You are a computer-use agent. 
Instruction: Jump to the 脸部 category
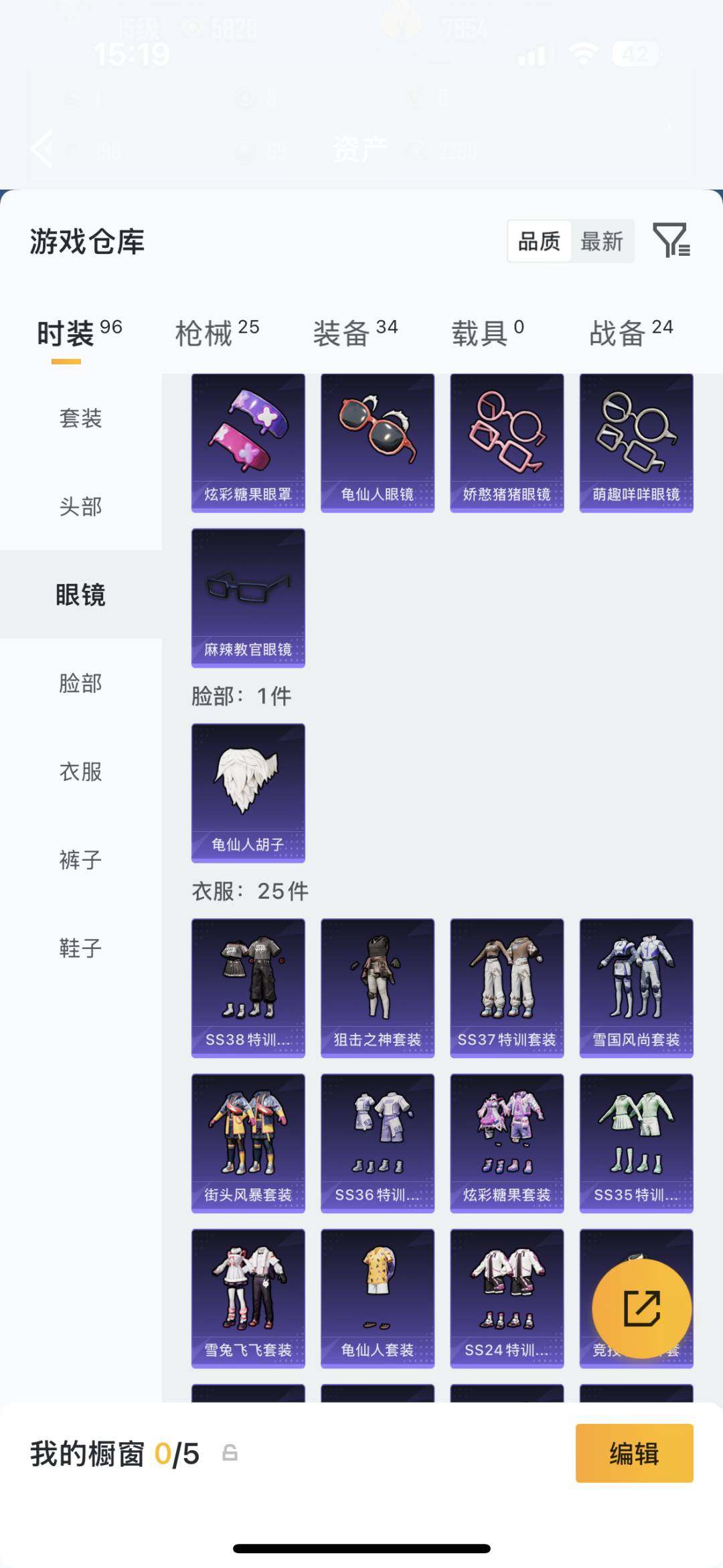coord(80,683)
